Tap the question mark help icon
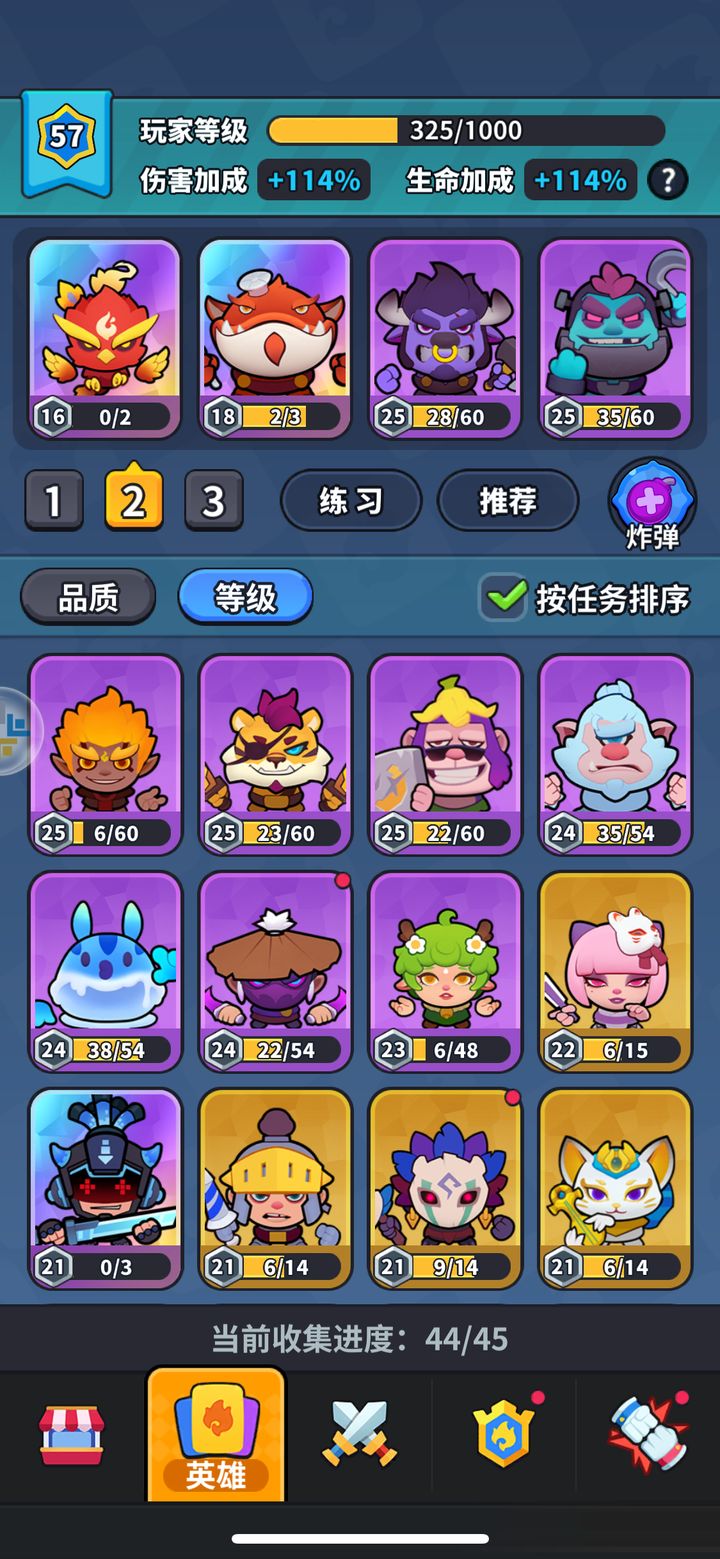This screenshot has width=720, height=1559. pos(668,181)
